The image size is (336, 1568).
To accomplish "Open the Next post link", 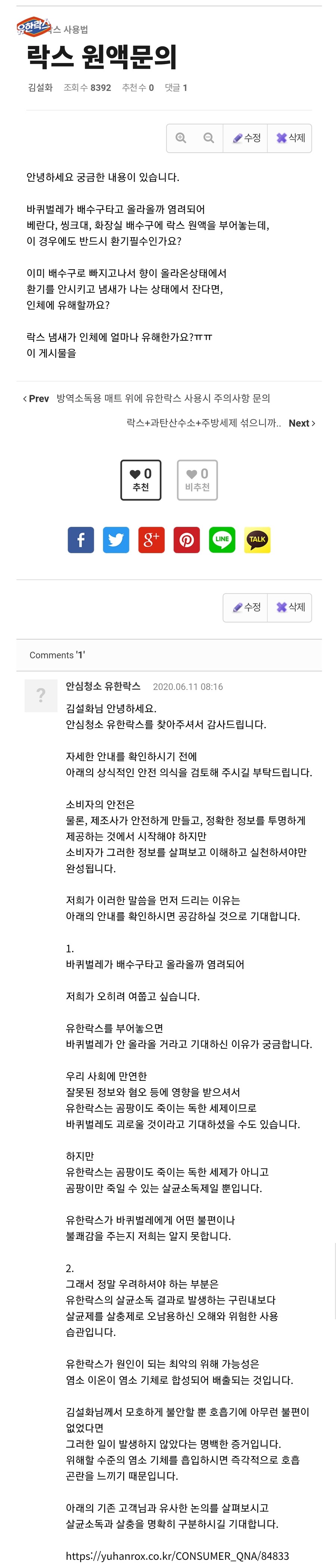I will pyautogui.click(x=301, y=423).
